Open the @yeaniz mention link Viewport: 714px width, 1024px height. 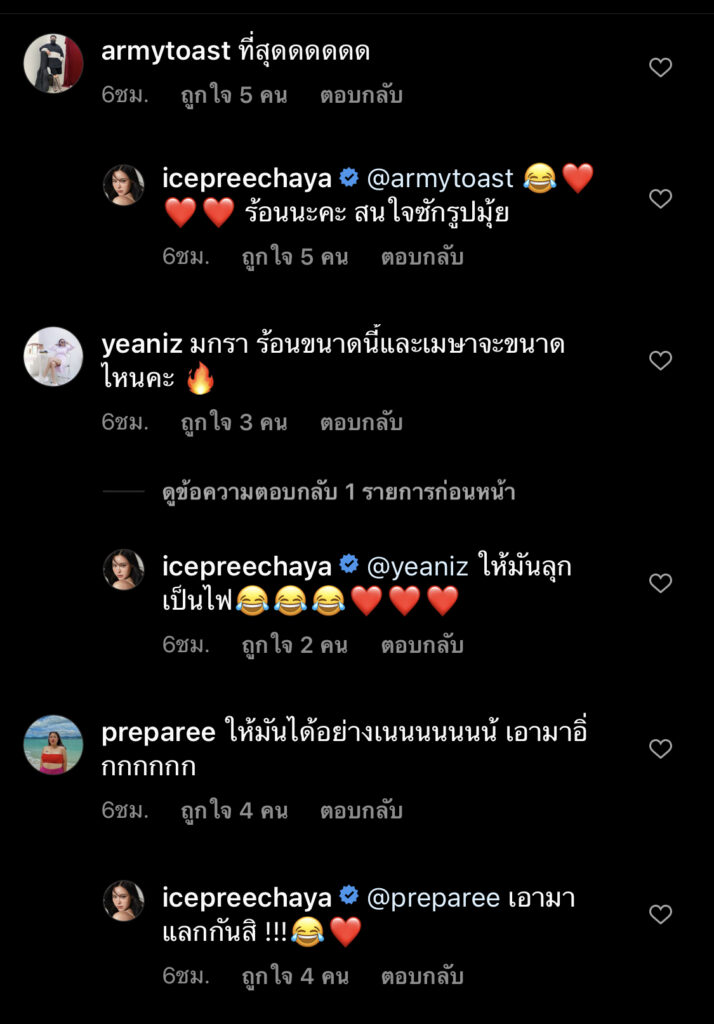coord(419,567)
